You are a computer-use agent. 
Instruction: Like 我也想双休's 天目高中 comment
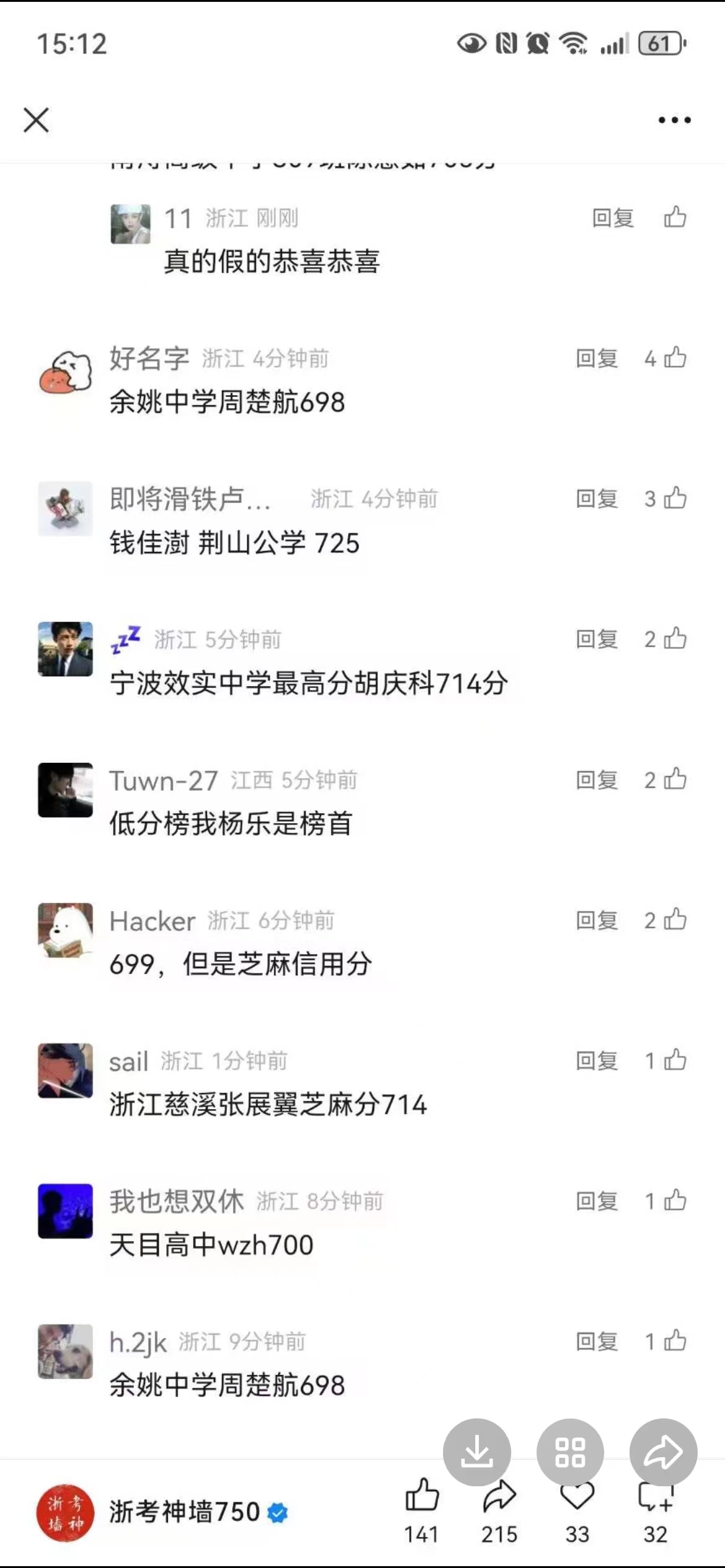pos(675,1201)
